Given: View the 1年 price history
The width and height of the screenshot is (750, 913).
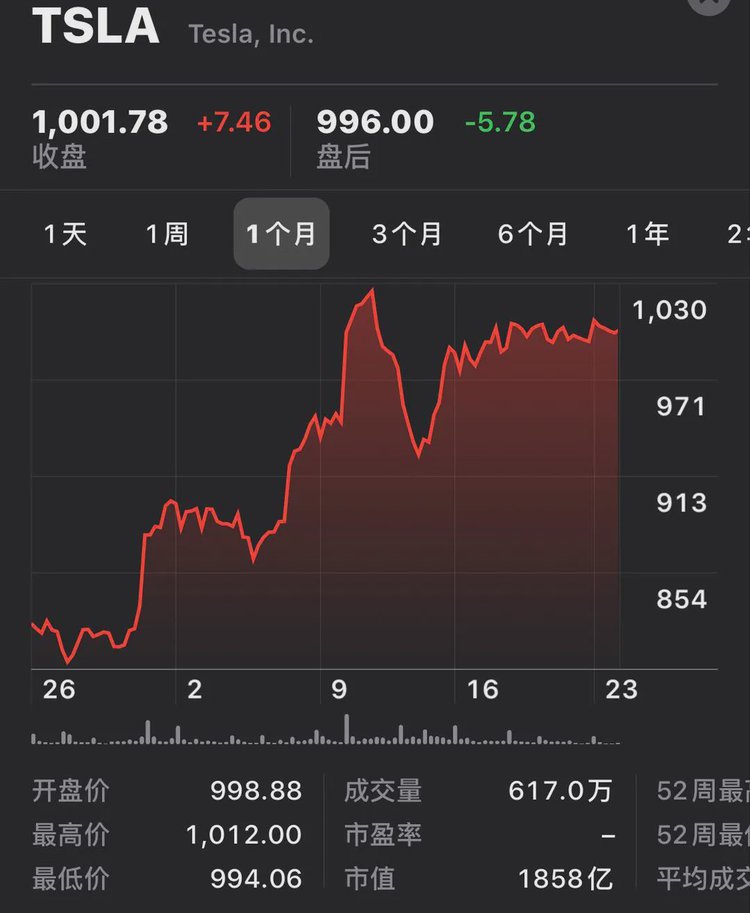Looking at the screenshot, I should tap(647, 234).
